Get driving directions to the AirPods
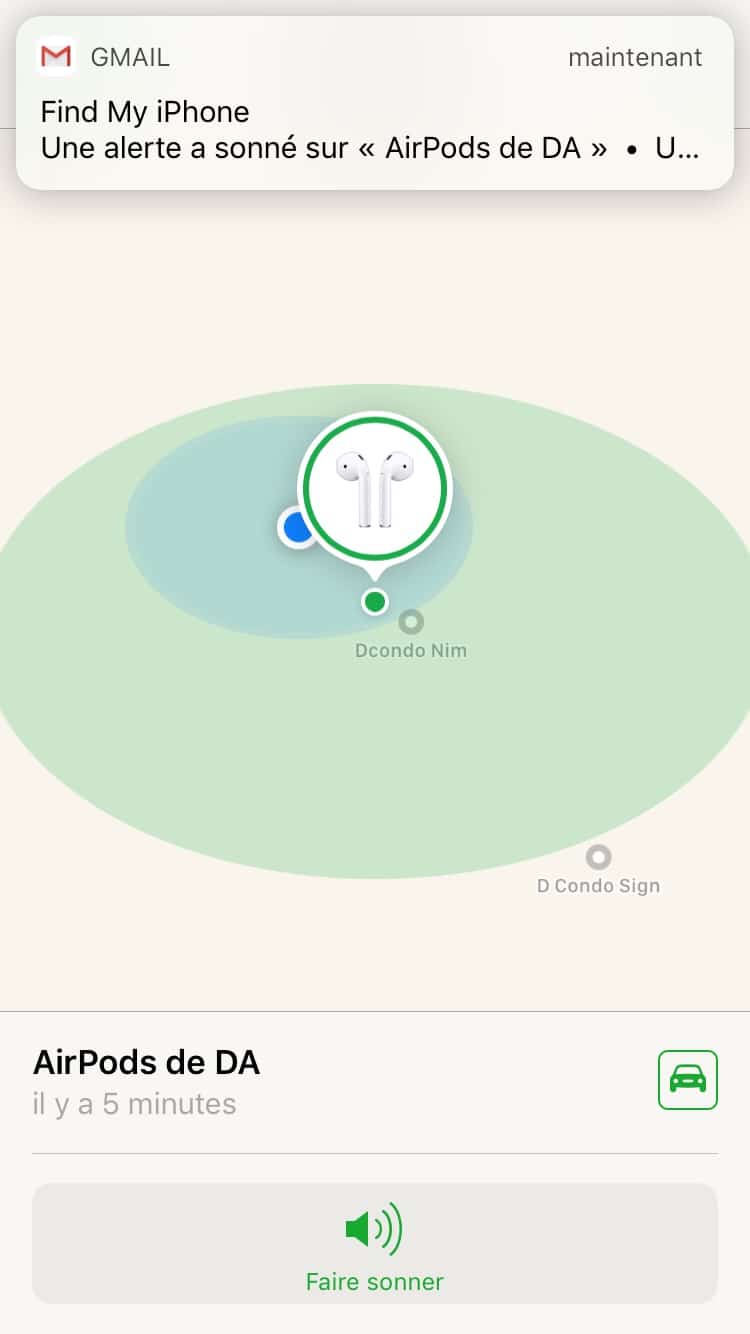 pyautogui.click(x=687, y=1079)
